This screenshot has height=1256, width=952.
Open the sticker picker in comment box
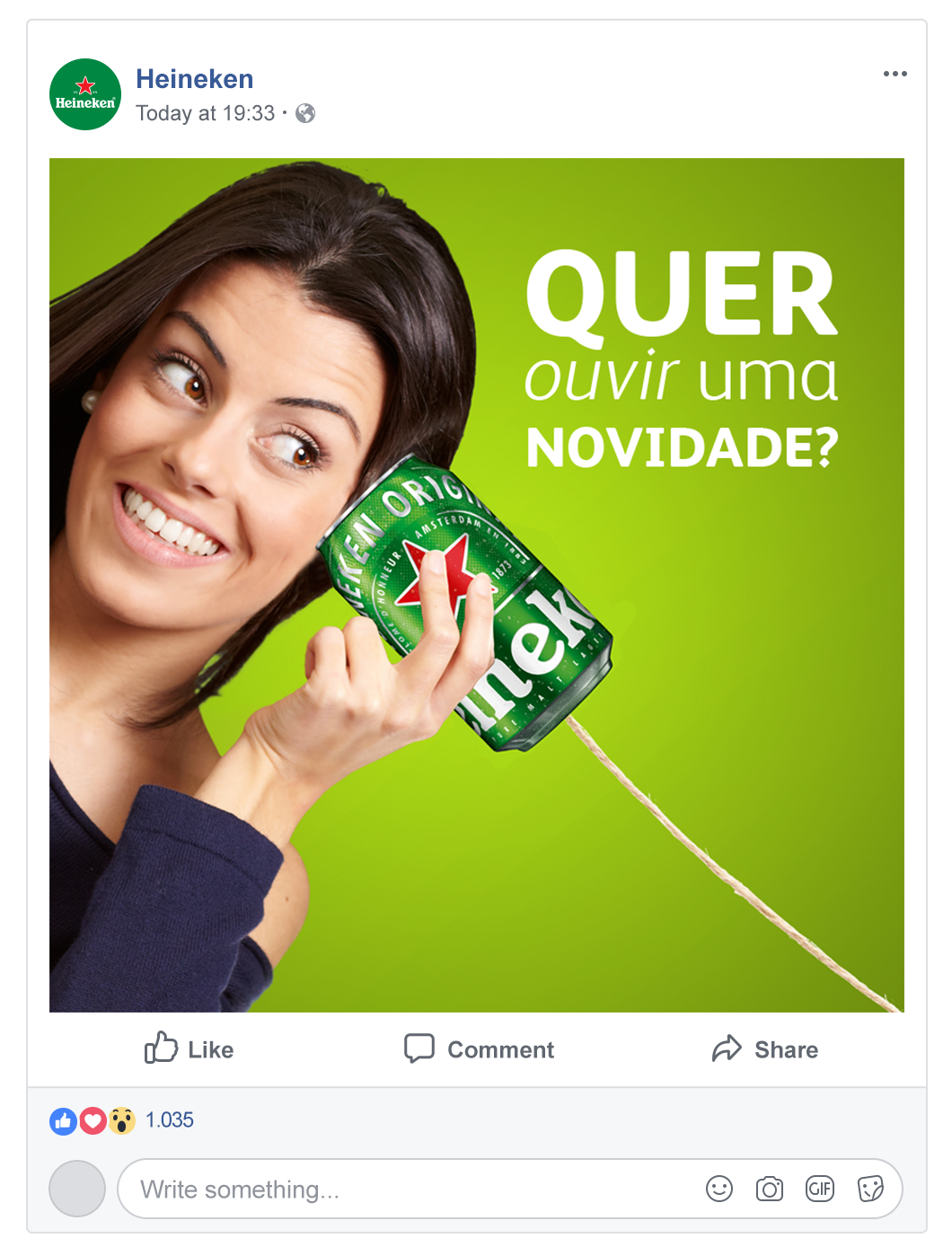point(870,1190)
